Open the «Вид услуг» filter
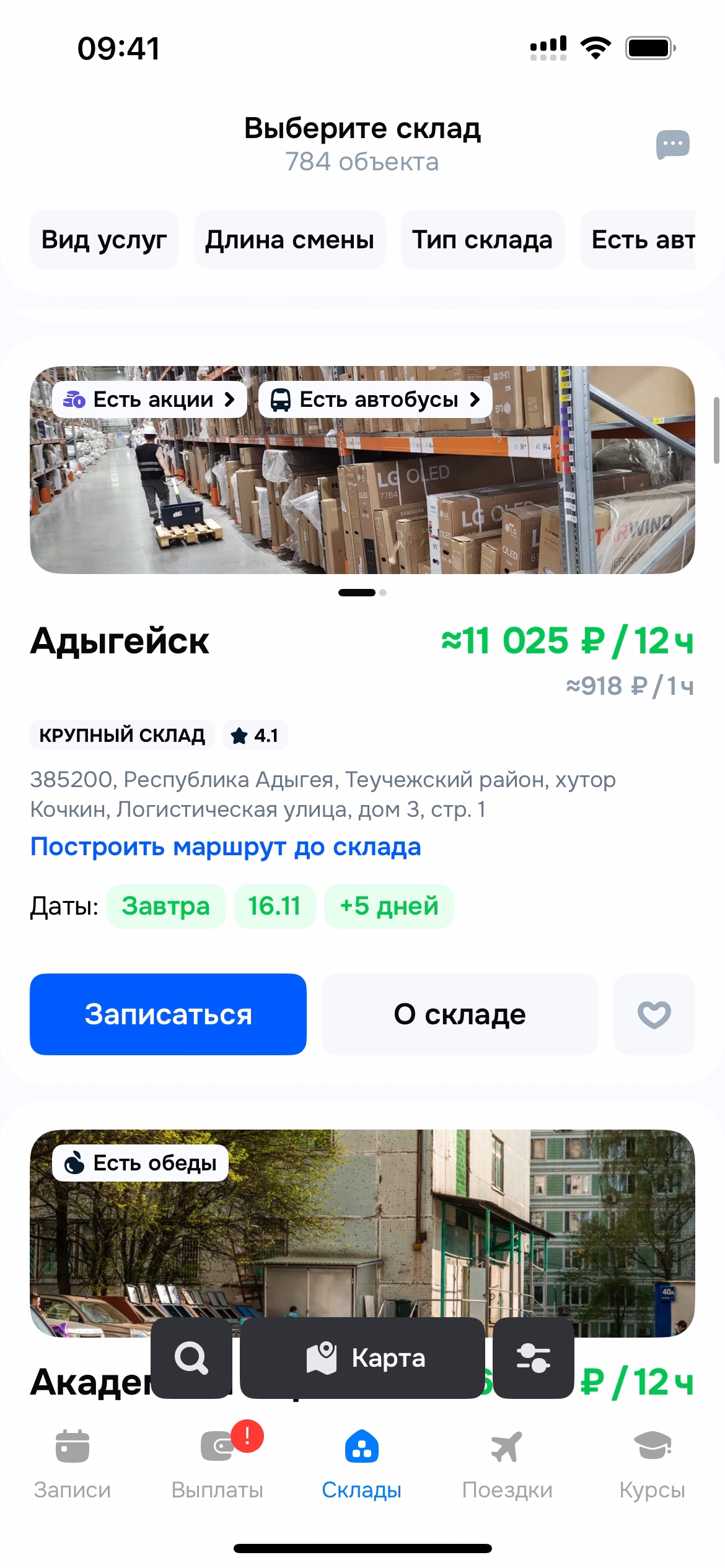This screenshot has height=1568, width=725. tap(104, 240)
